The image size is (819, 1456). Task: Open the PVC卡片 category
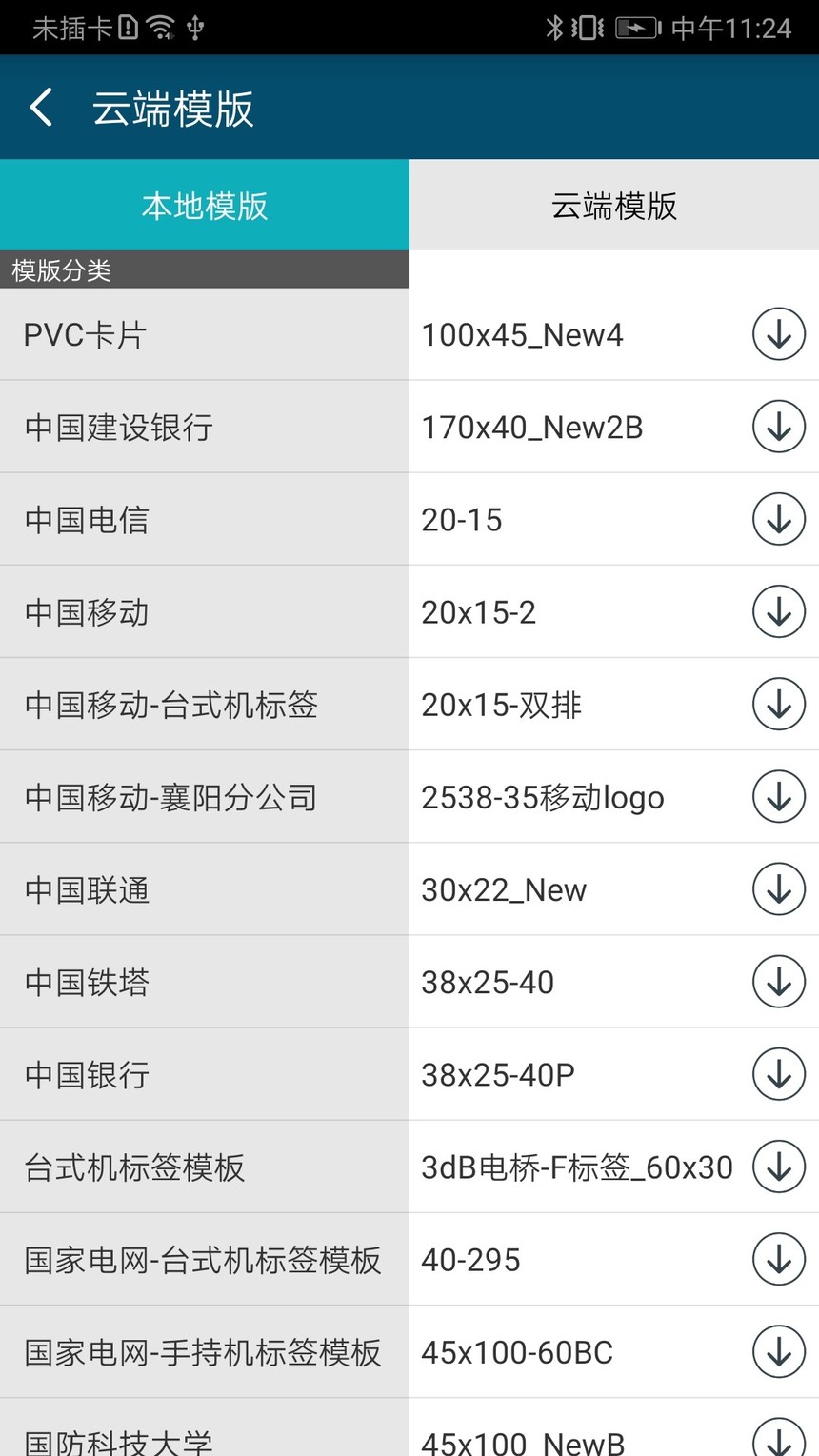pos(205,334)
